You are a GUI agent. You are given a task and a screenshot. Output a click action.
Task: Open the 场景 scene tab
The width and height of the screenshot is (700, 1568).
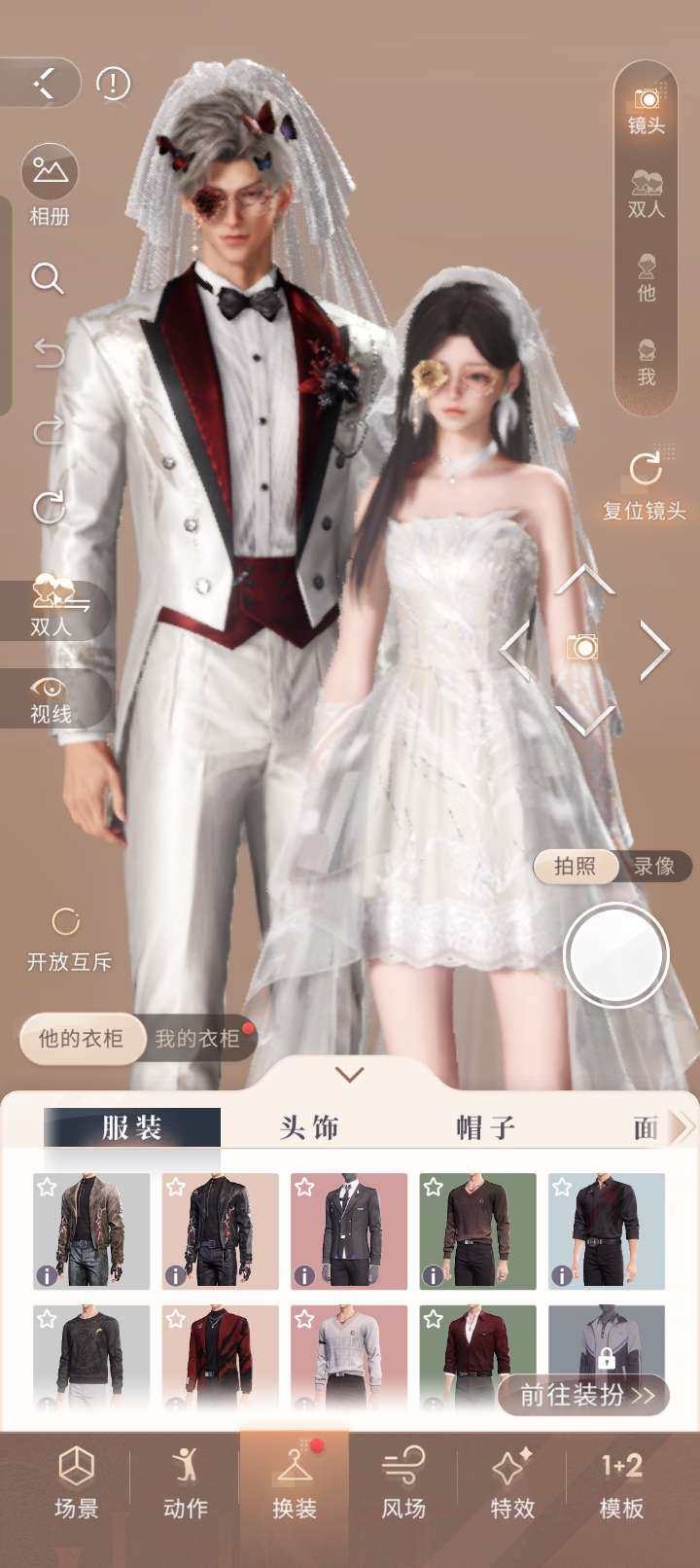coord(76,1483)
